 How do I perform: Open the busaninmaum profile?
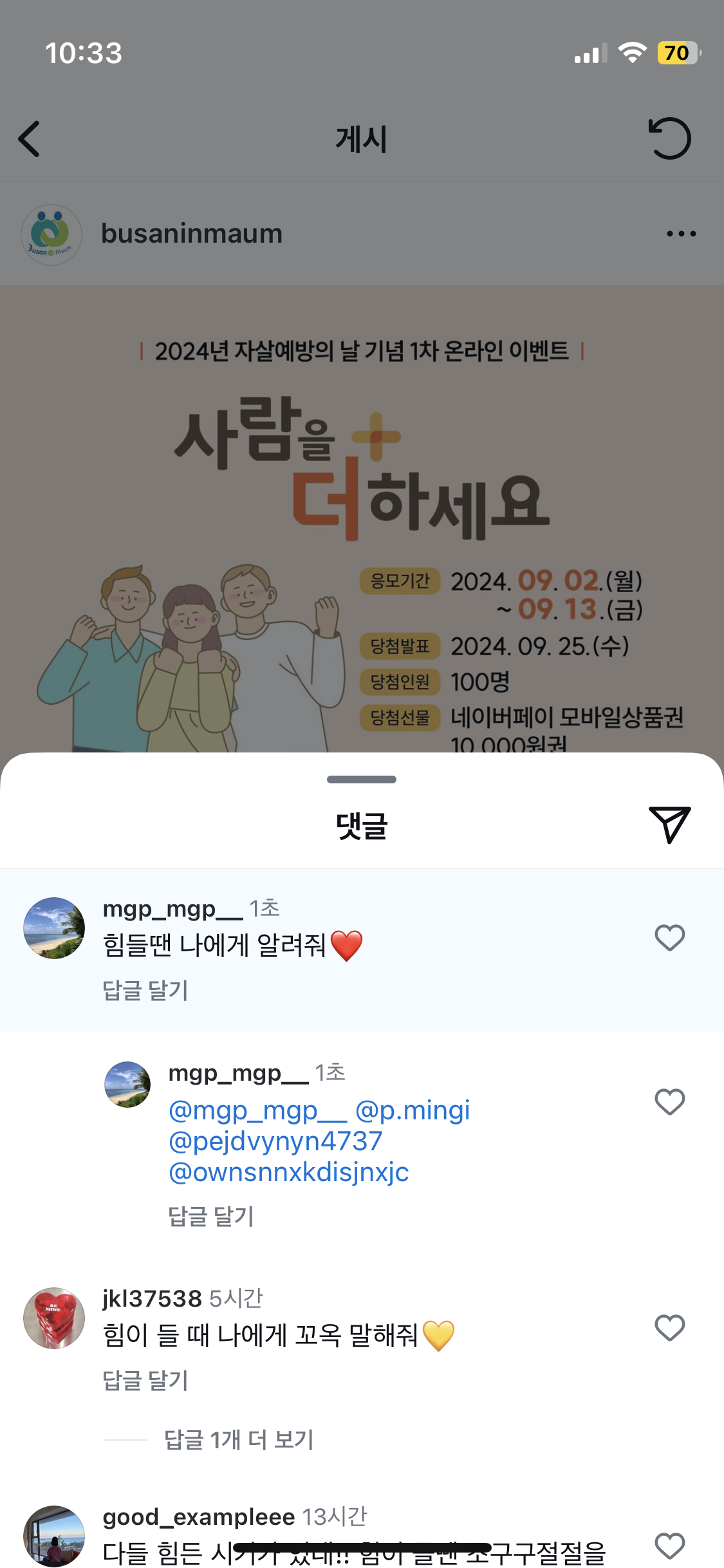pos(191,234)
